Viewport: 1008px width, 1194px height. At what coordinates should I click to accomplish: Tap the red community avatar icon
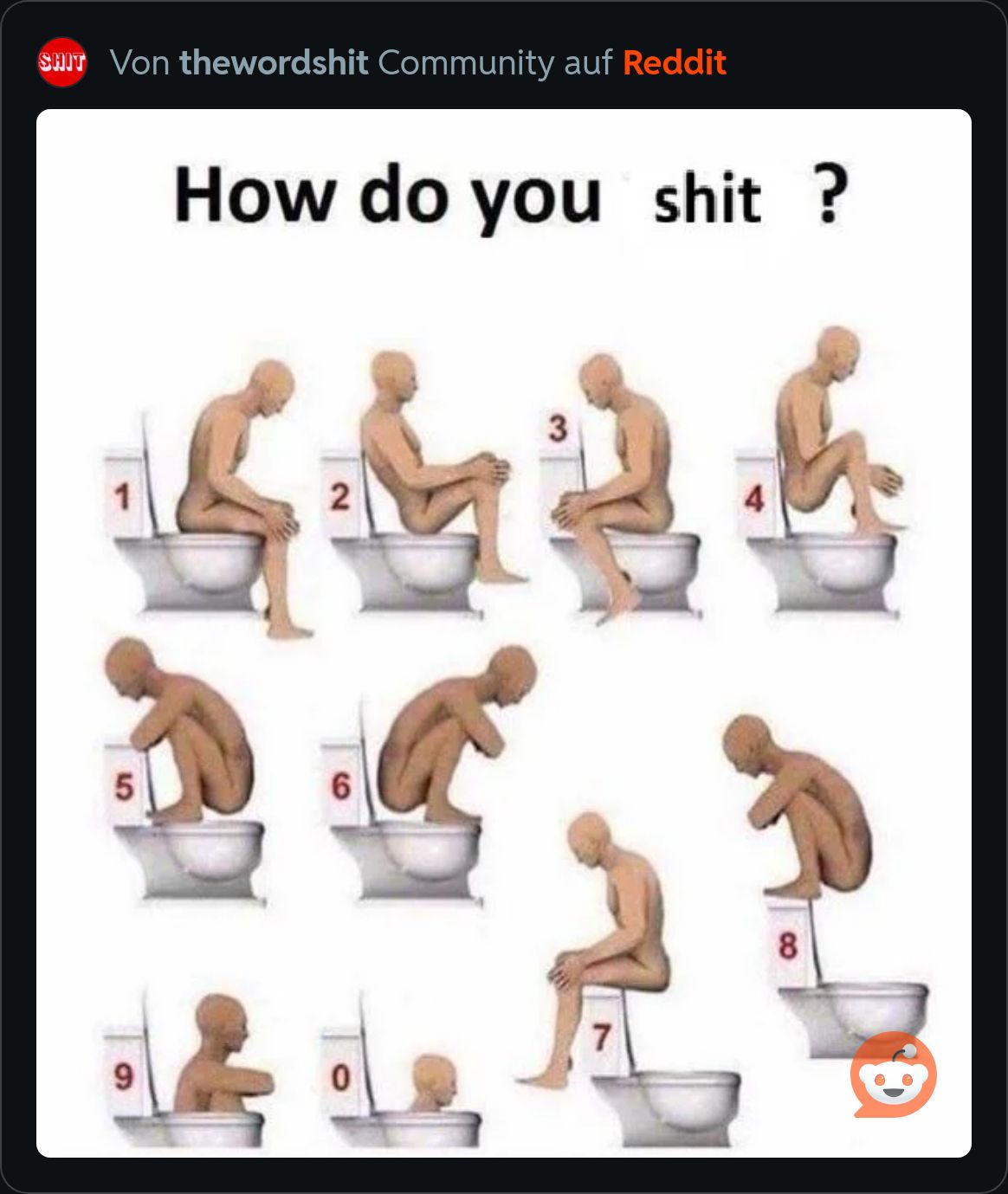pyautogui.click(x=62, y=63)
